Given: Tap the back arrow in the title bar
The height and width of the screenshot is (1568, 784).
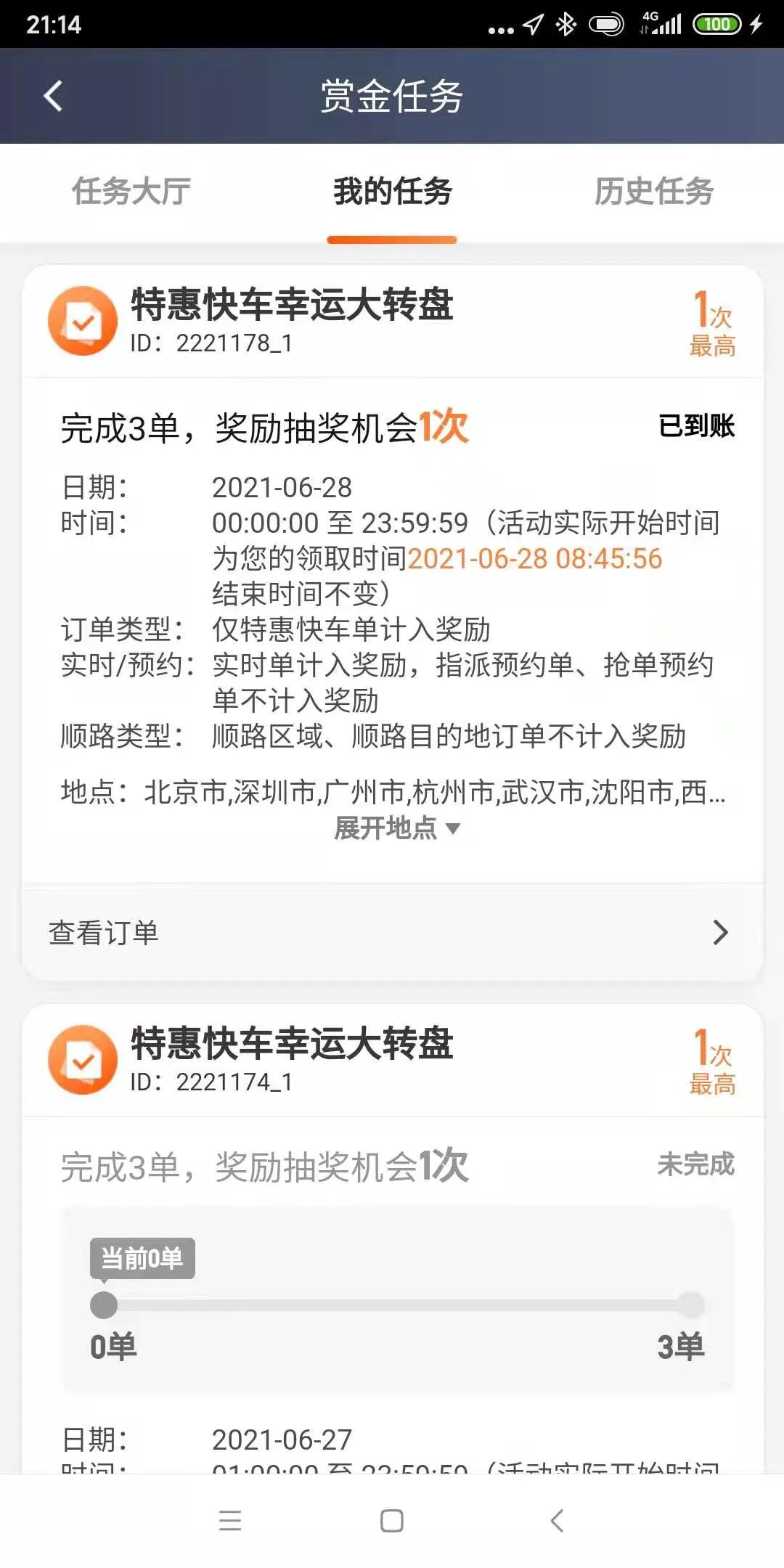Looking at the screenshot, I should pos(52,95).
